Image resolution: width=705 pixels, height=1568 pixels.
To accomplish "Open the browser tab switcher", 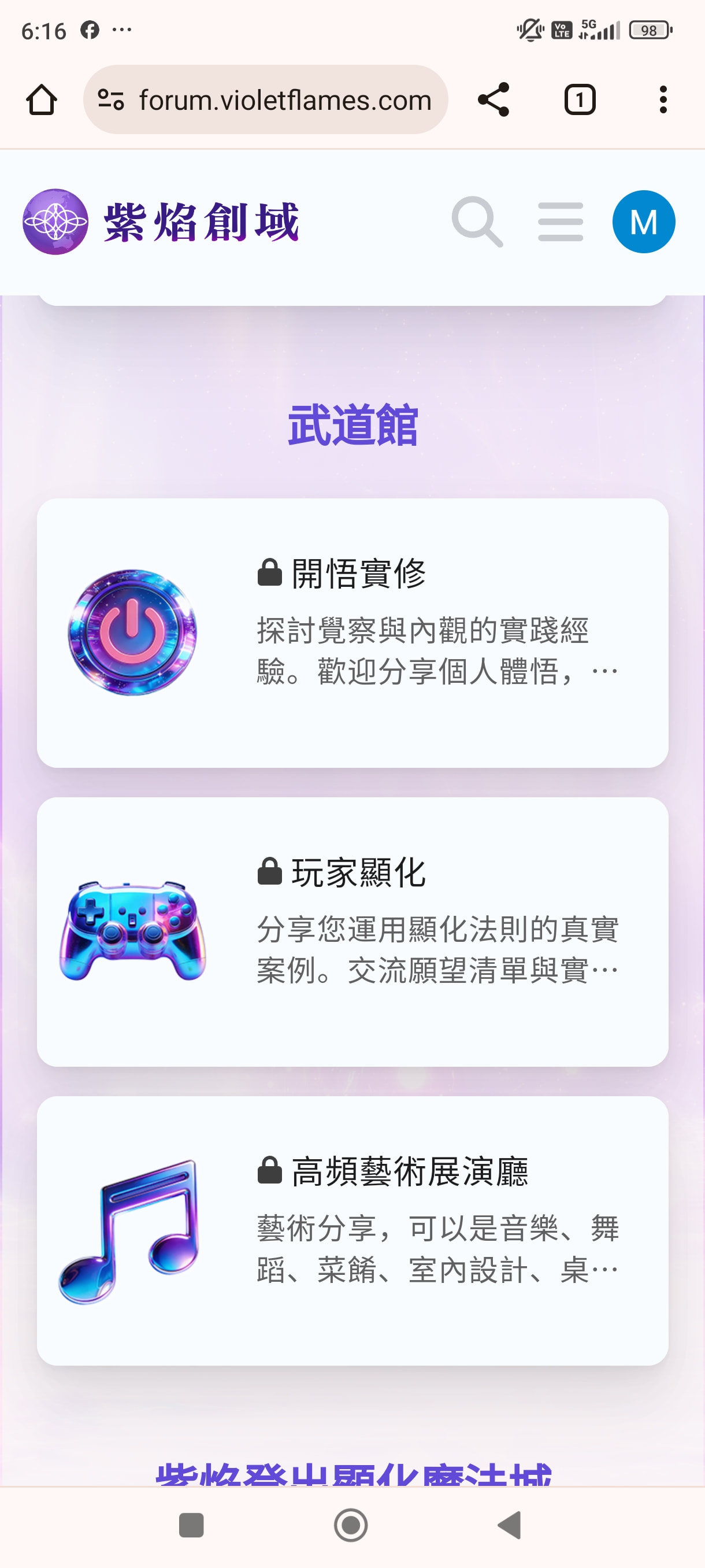I will 580,100.
